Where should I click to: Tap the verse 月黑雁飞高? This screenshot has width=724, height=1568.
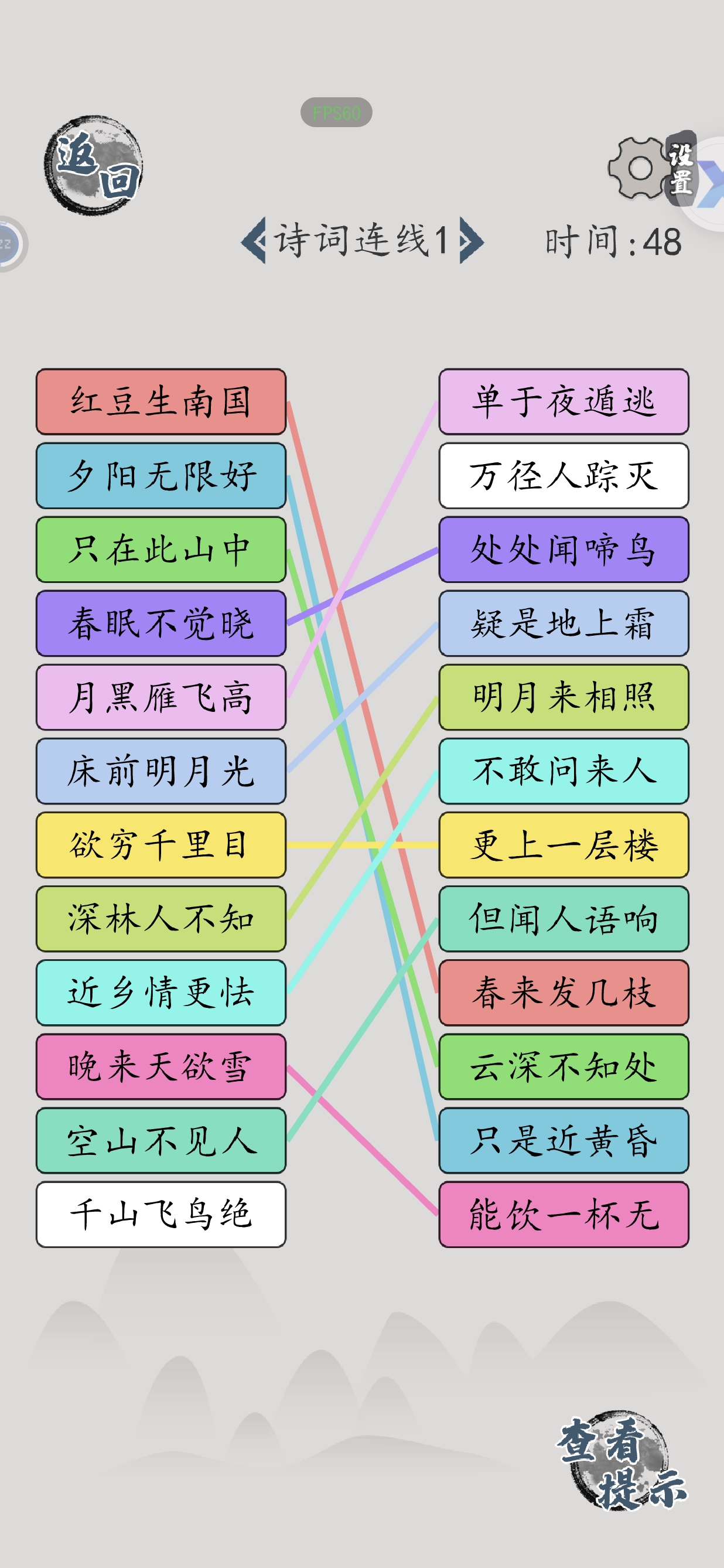[x=161, y=697]
